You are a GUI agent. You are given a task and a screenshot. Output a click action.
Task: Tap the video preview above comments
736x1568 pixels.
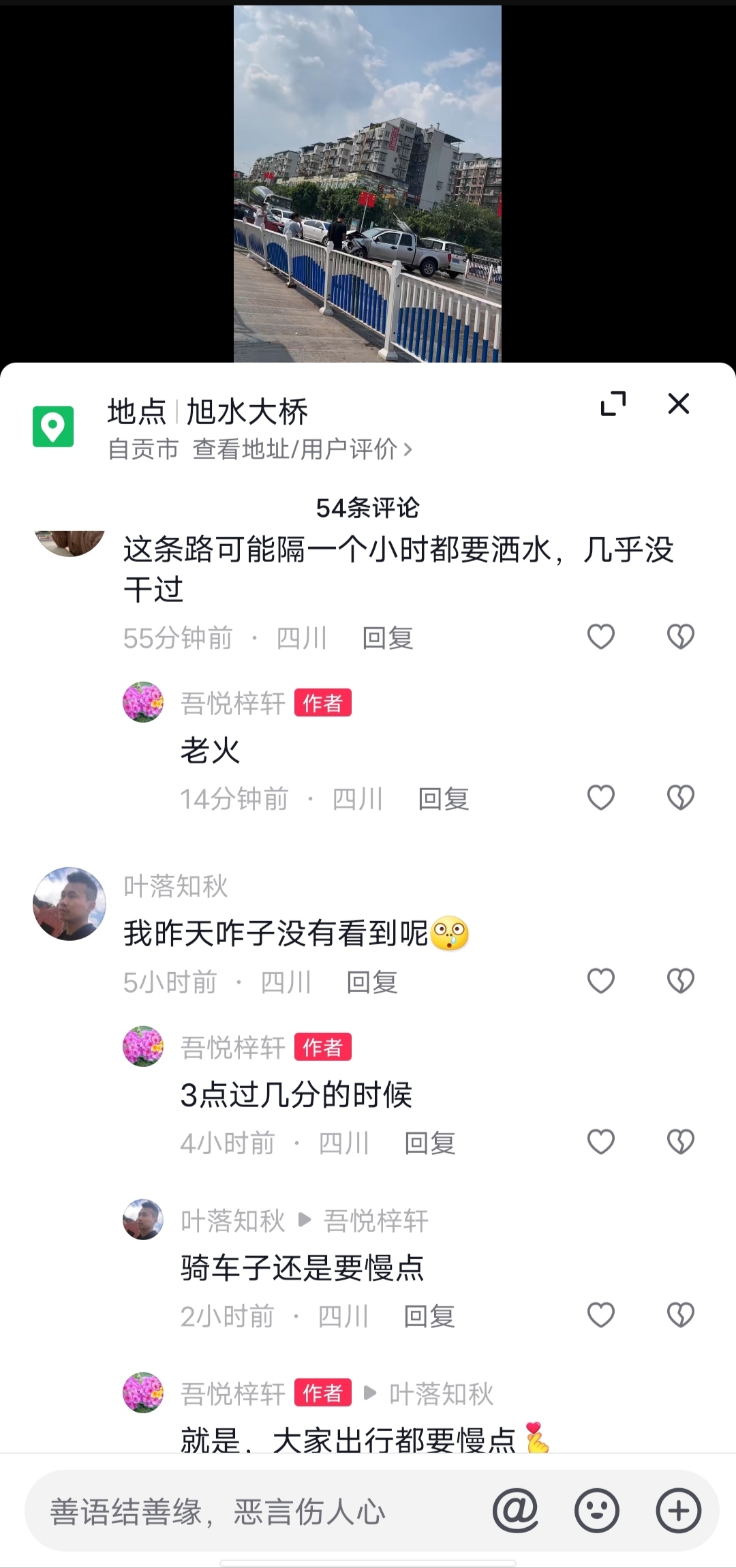(x=367, y=184)
